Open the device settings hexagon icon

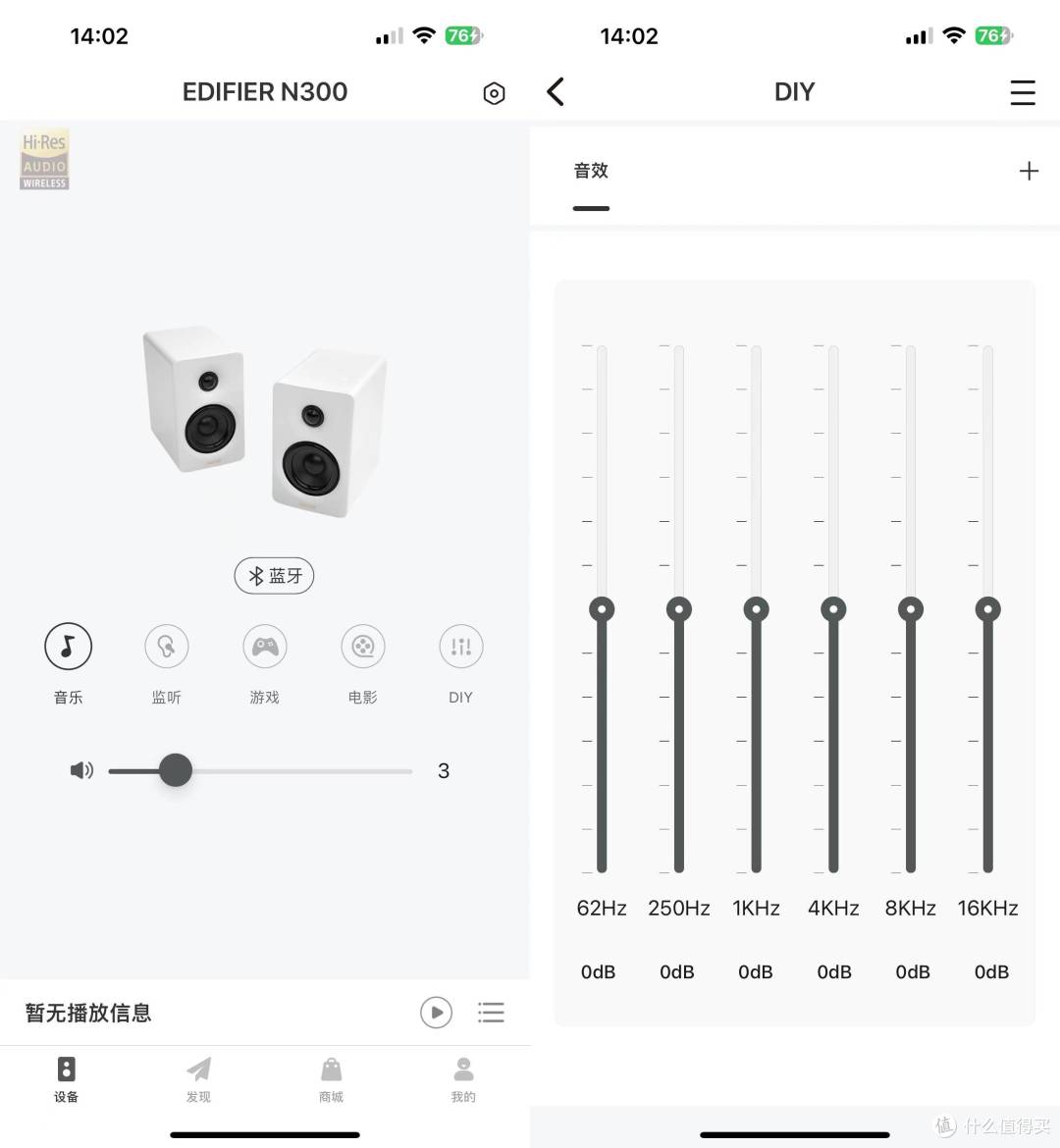click(x=494, y=93)
